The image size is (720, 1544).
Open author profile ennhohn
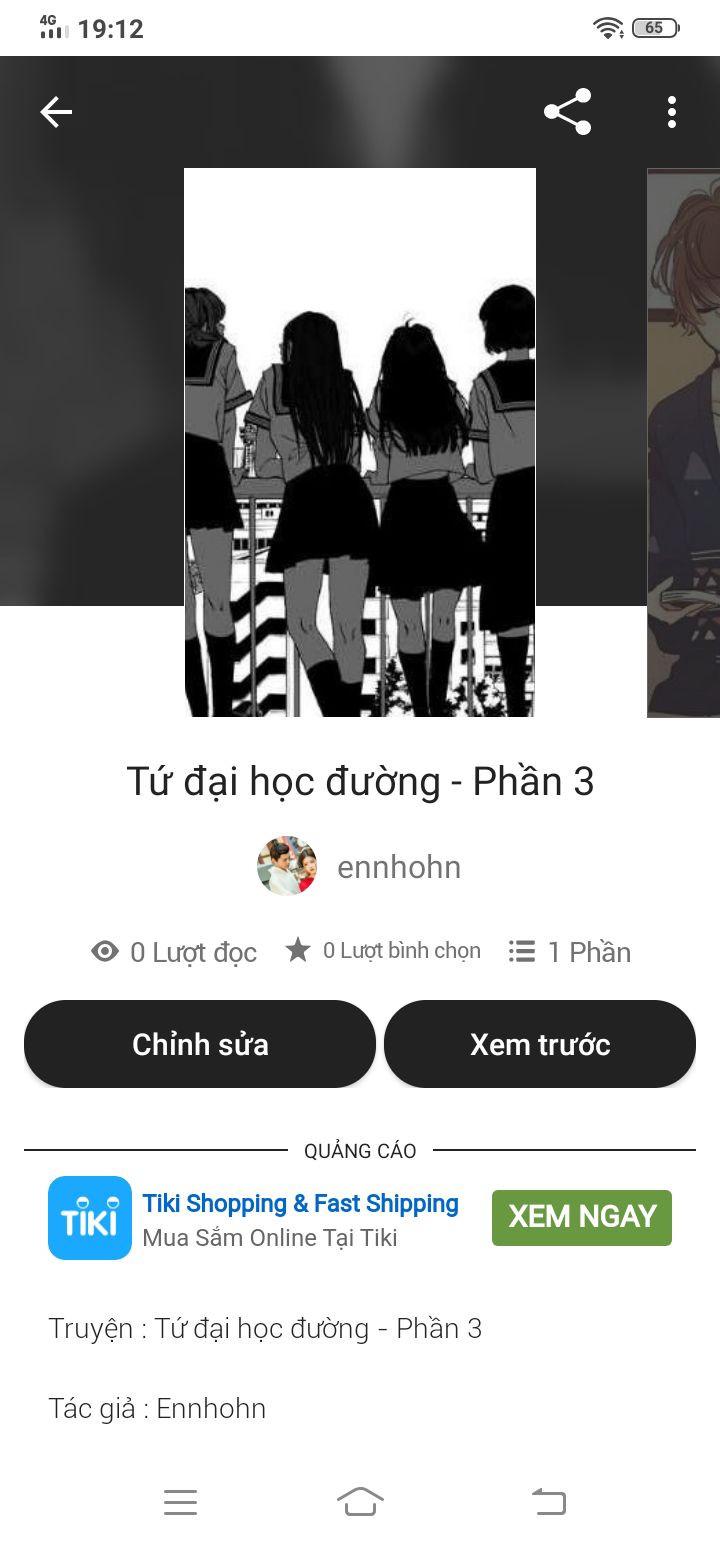click(360, 866)
